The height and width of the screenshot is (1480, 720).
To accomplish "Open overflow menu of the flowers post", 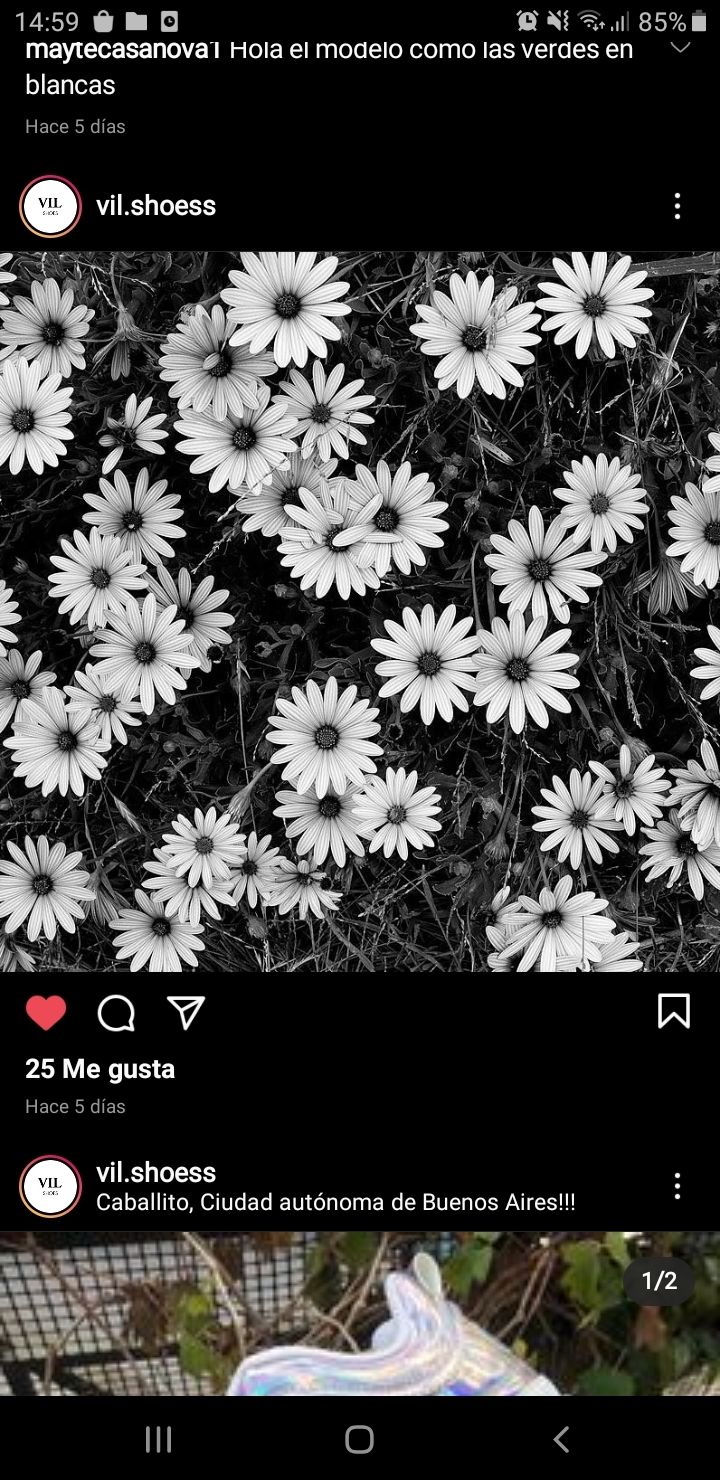I will click(677, 206).
